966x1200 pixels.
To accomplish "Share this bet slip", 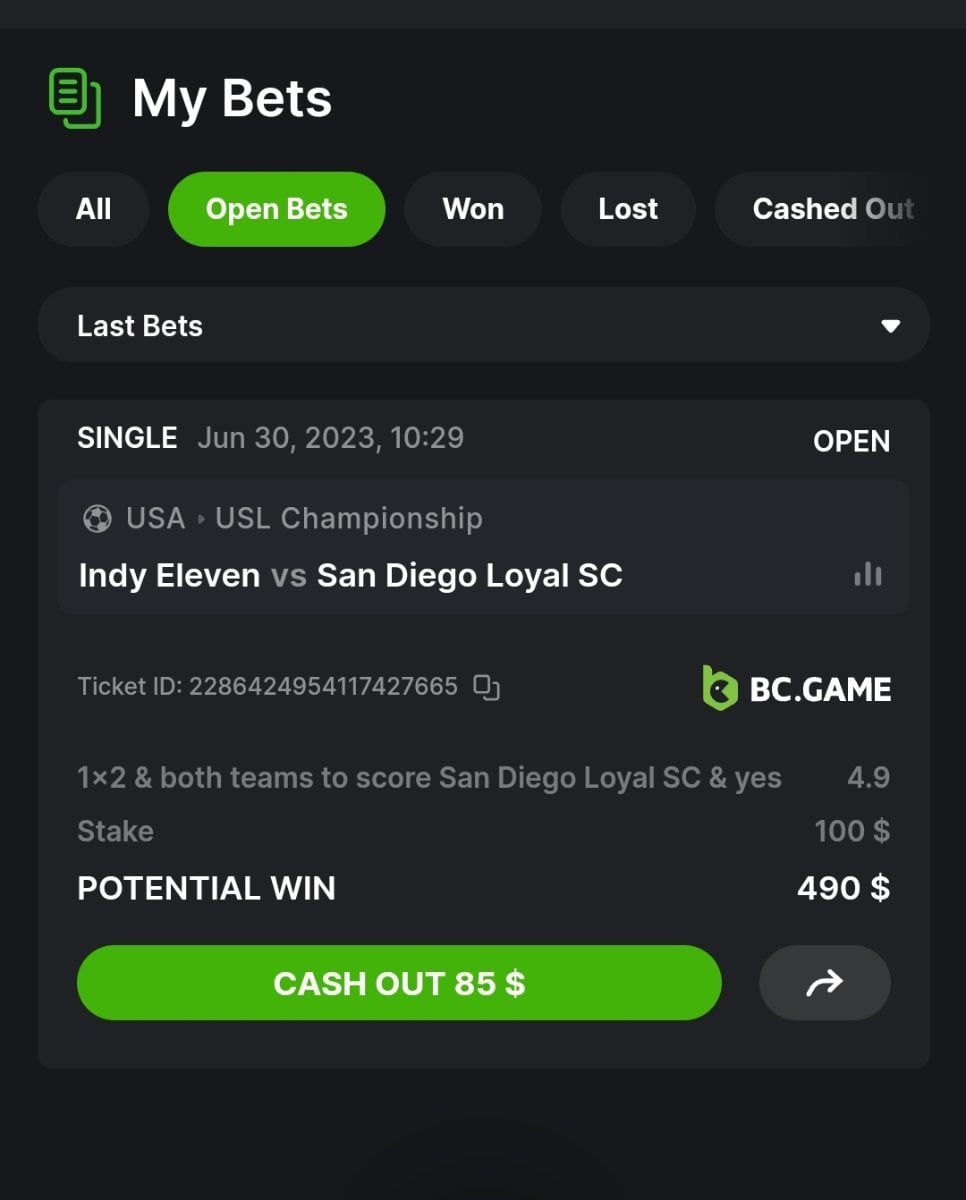I will [824, 983].
